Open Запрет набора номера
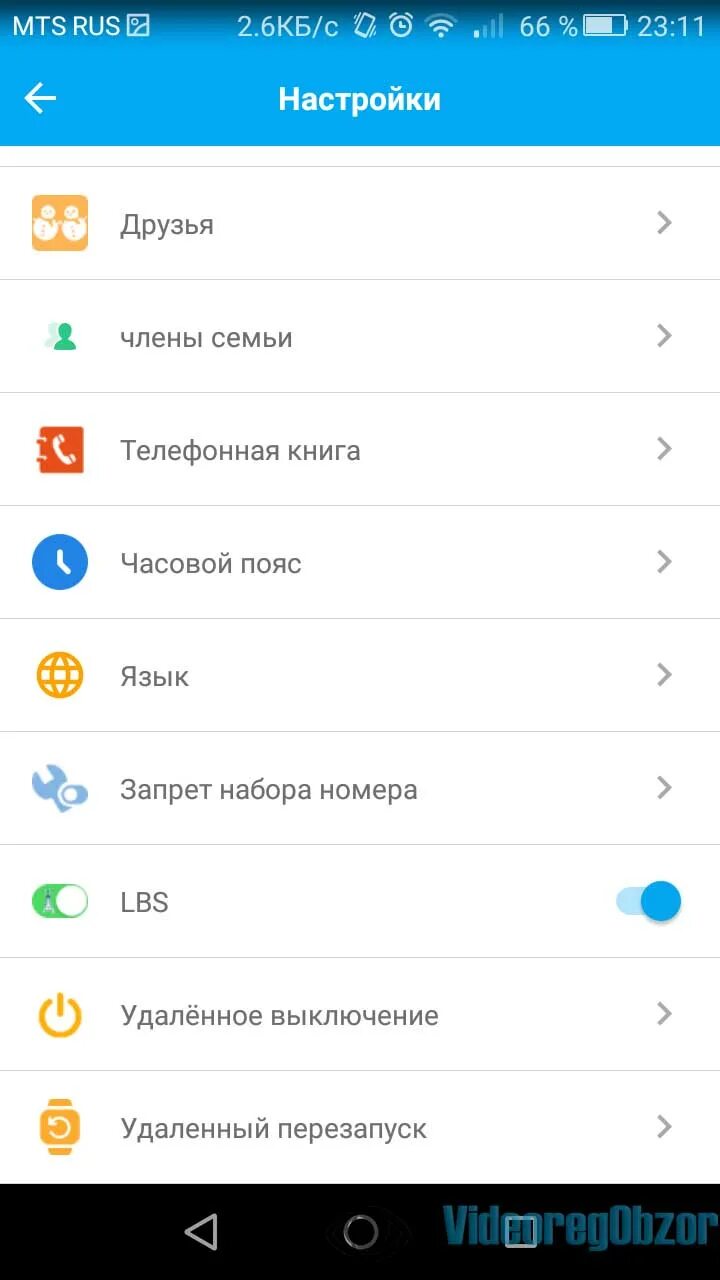This screenshot has width=720, height=1280. click(x=360, y=789)
